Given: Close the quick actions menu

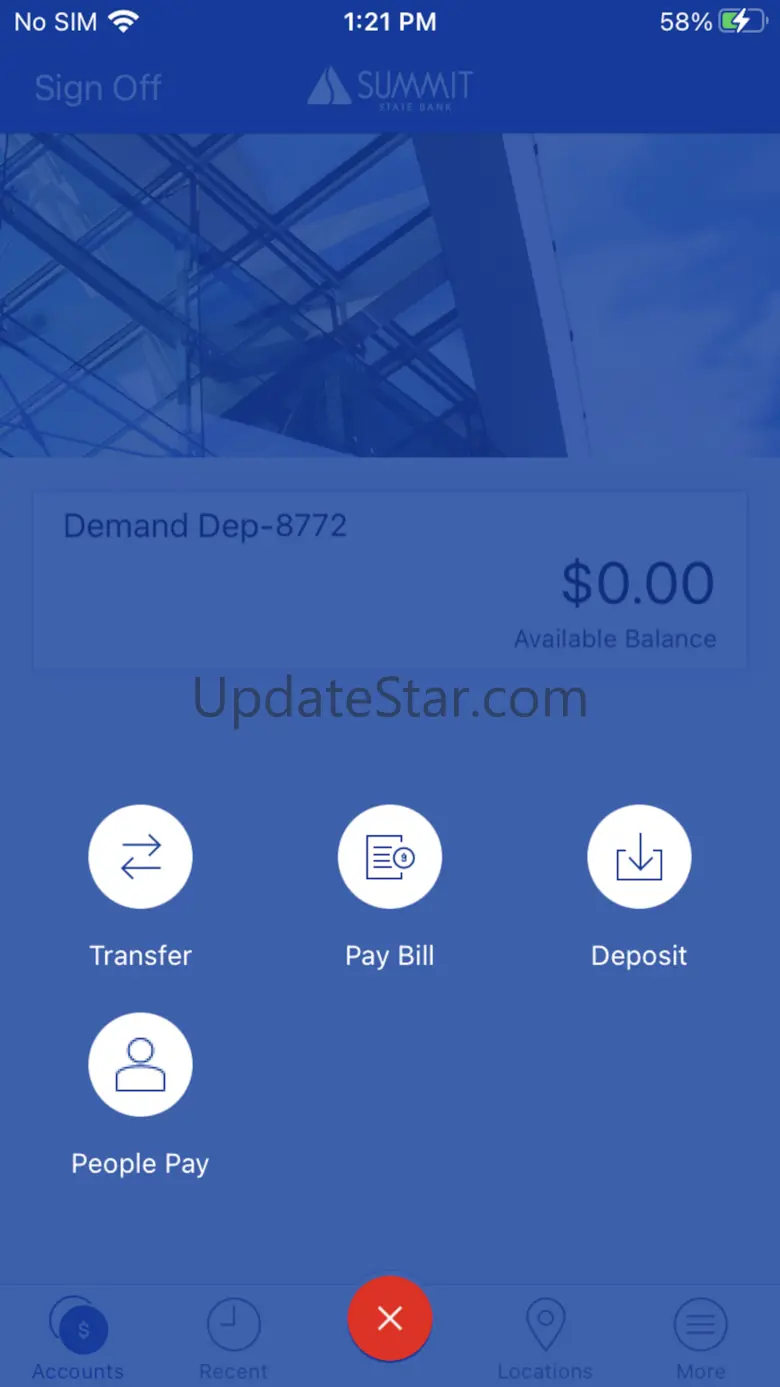Looking at the screenshot, I should (390, 1319).
